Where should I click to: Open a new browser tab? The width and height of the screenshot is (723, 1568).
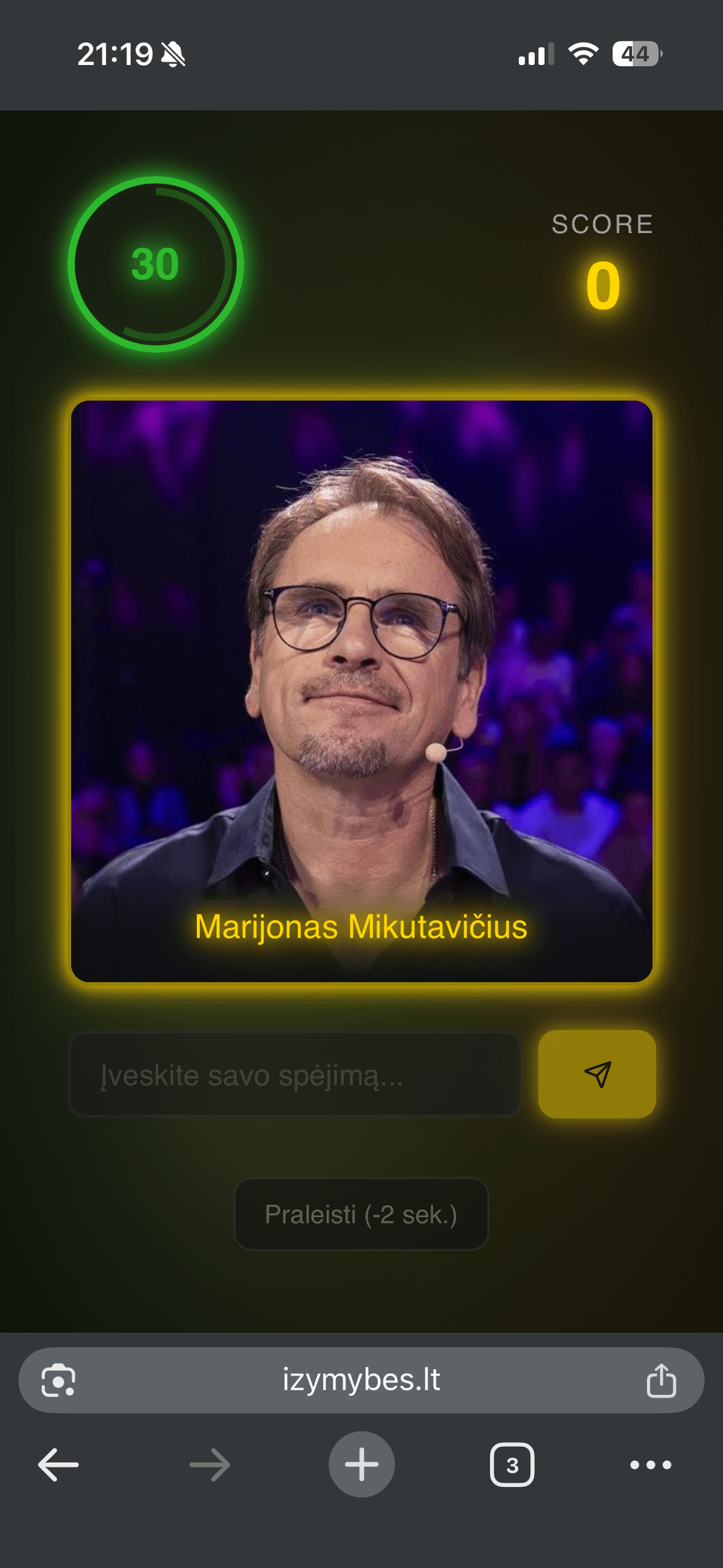click(x=361, y=1464)
